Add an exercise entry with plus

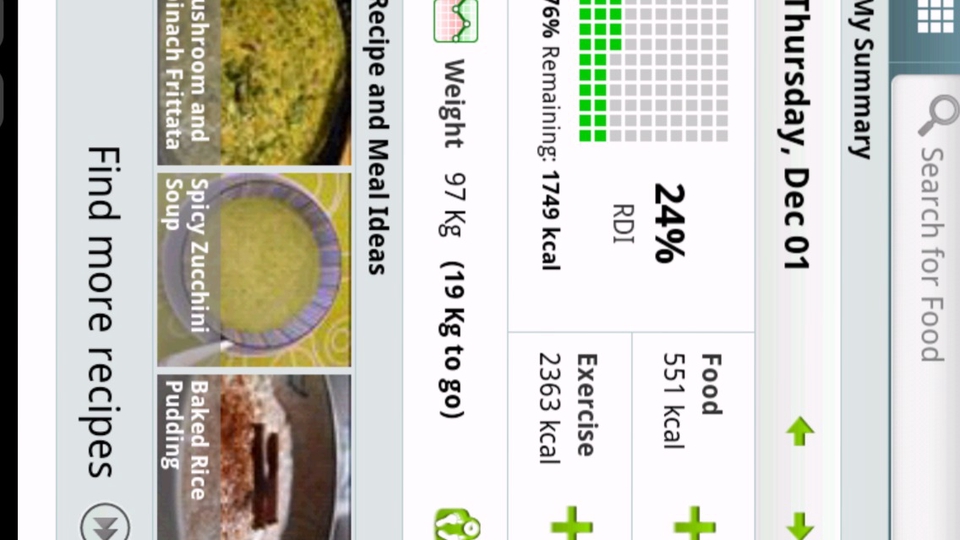(x=571, y=522)
